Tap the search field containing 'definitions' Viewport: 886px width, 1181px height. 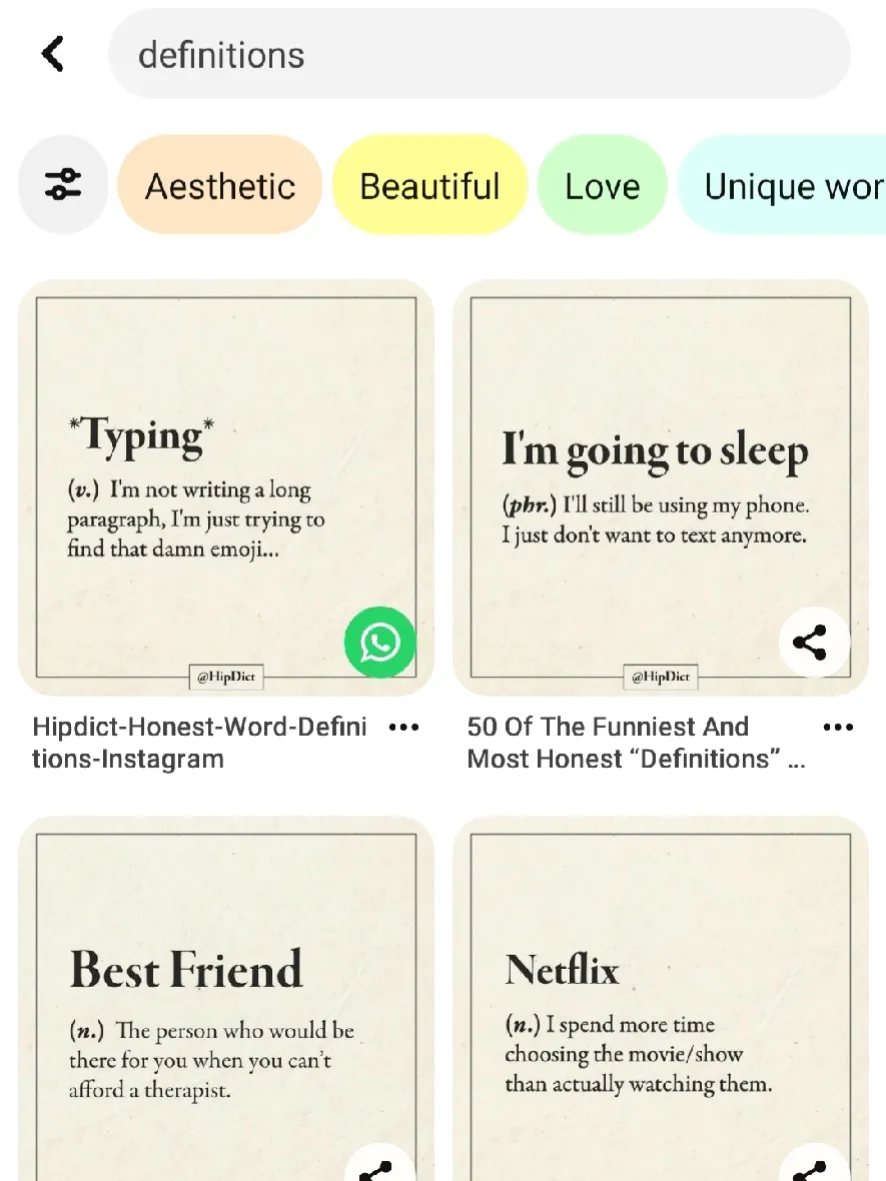[x=478, y=54]
